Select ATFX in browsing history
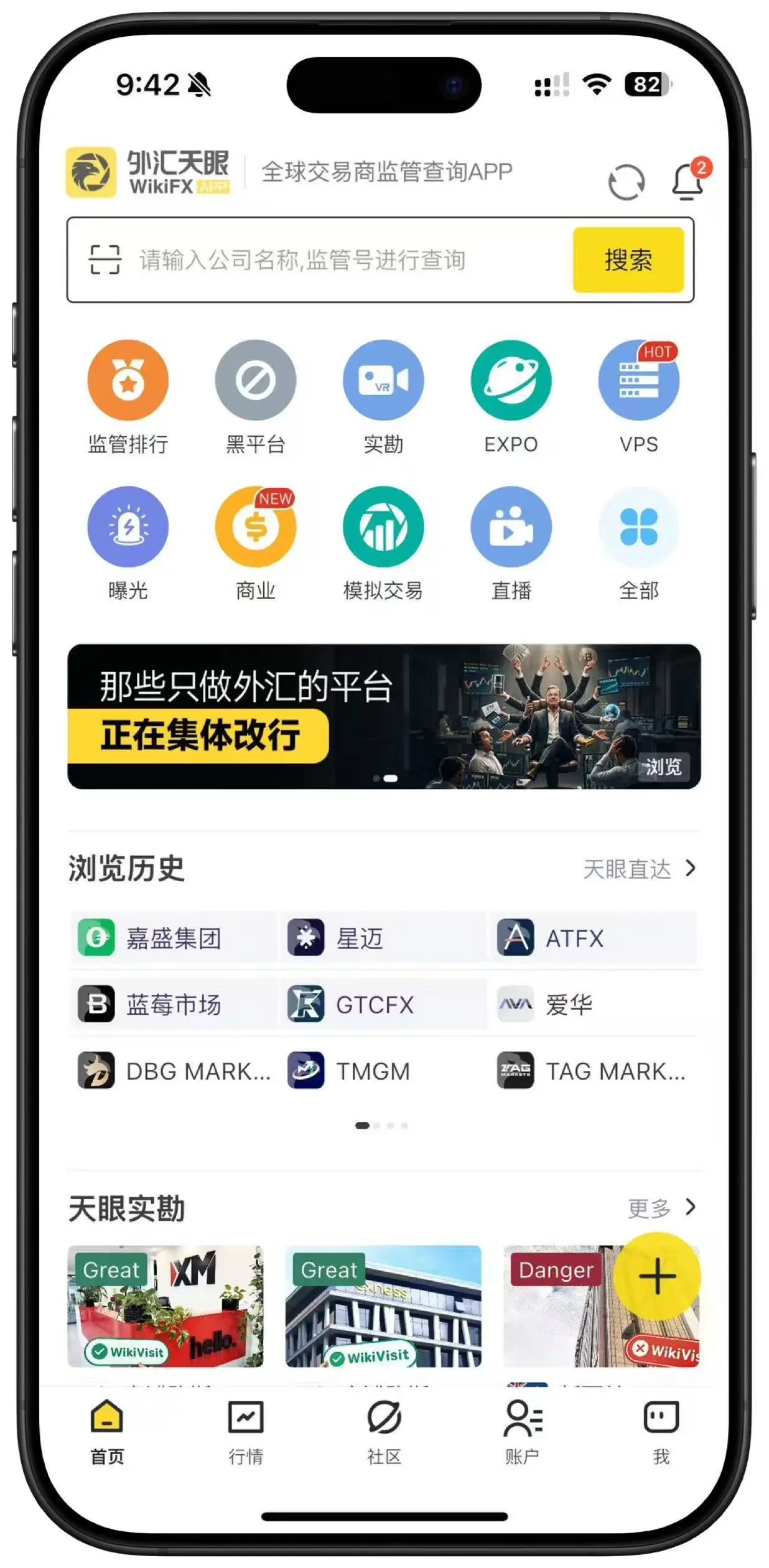This screenshot has width=769, height=1568. coord(594,938)
